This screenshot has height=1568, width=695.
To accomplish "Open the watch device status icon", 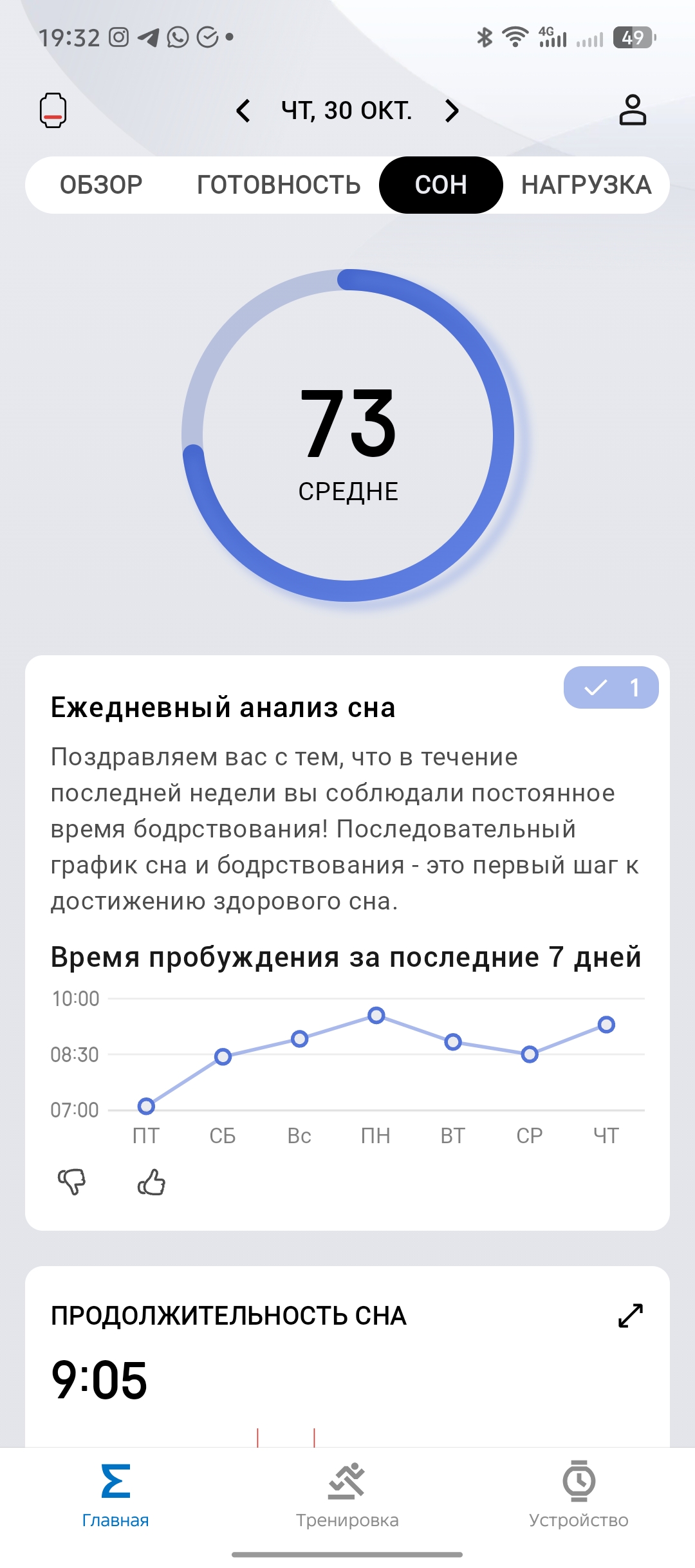I will click(53, 111).
